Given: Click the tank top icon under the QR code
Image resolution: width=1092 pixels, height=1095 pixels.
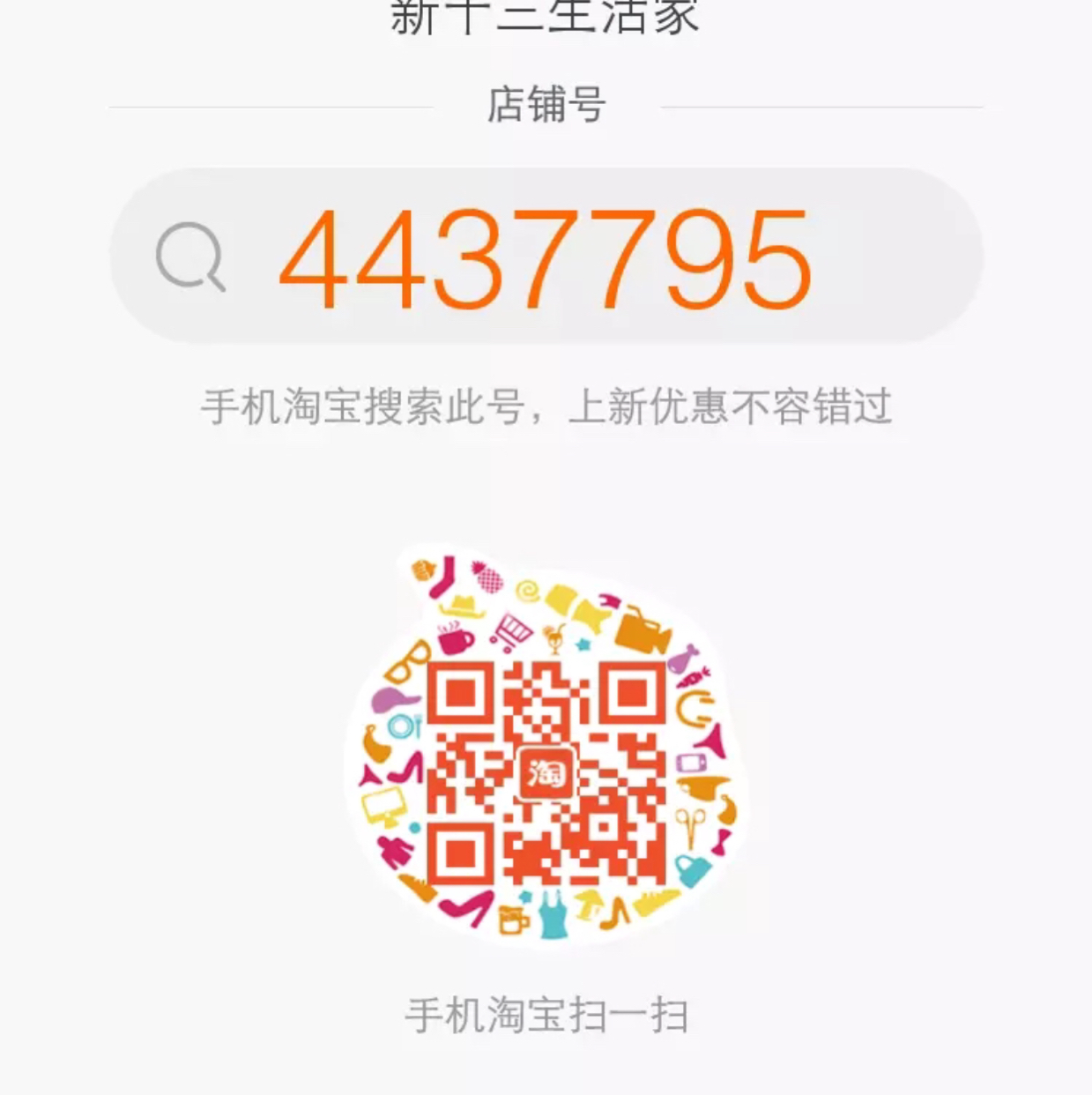Looking at the screenshot, I should [551, 916].
